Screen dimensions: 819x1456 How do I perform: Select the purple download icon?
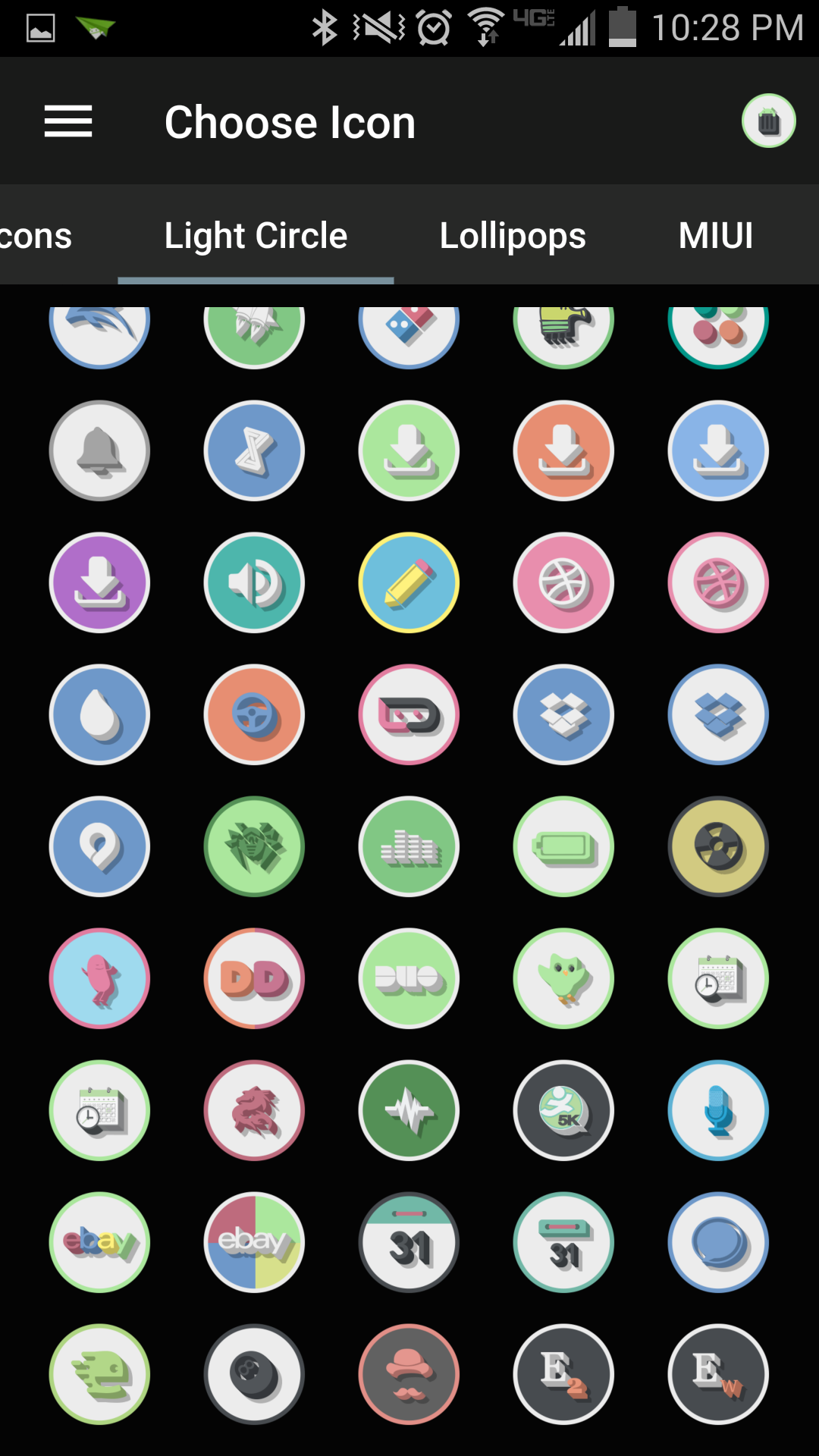99,582
